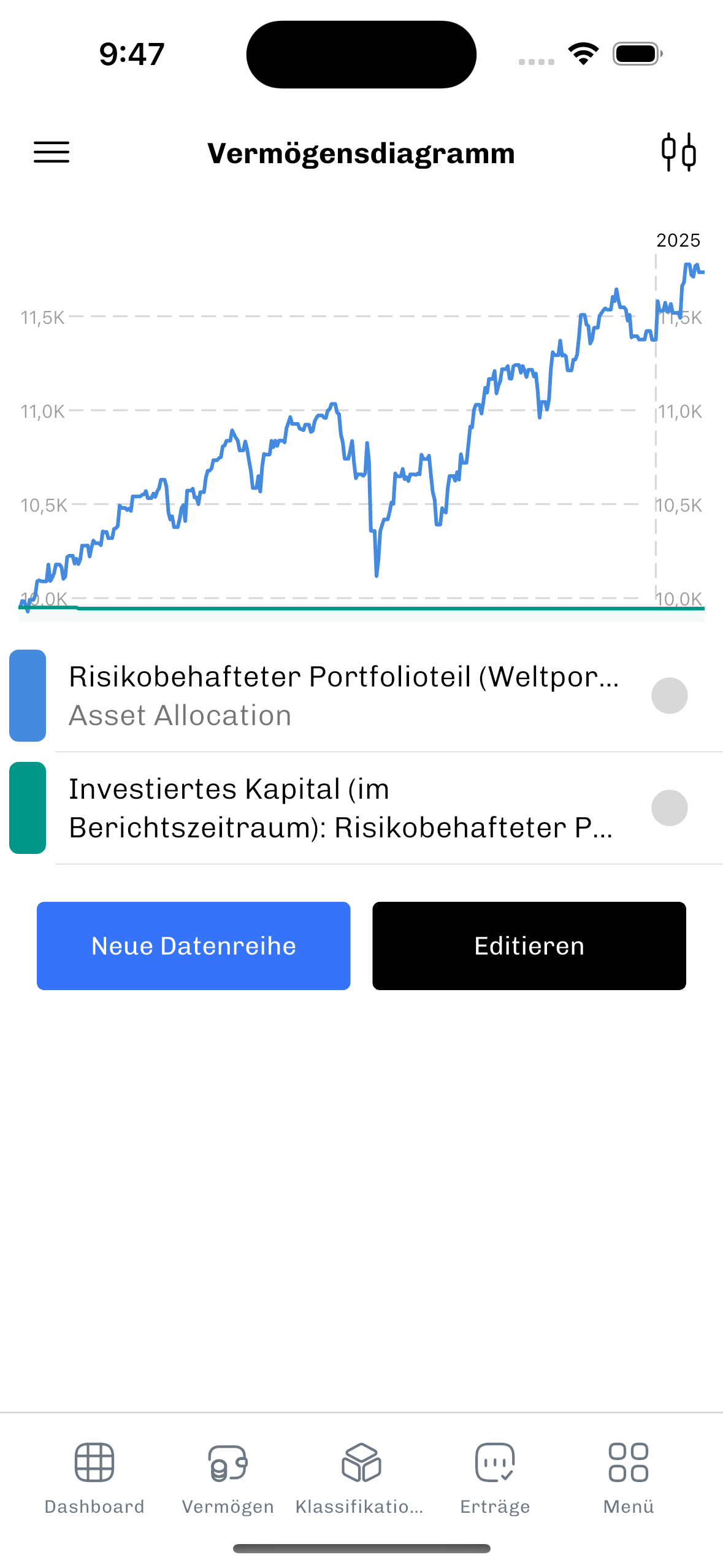
Task: Add a new series with Neue Datenreihe
Action: coord(194,946)
